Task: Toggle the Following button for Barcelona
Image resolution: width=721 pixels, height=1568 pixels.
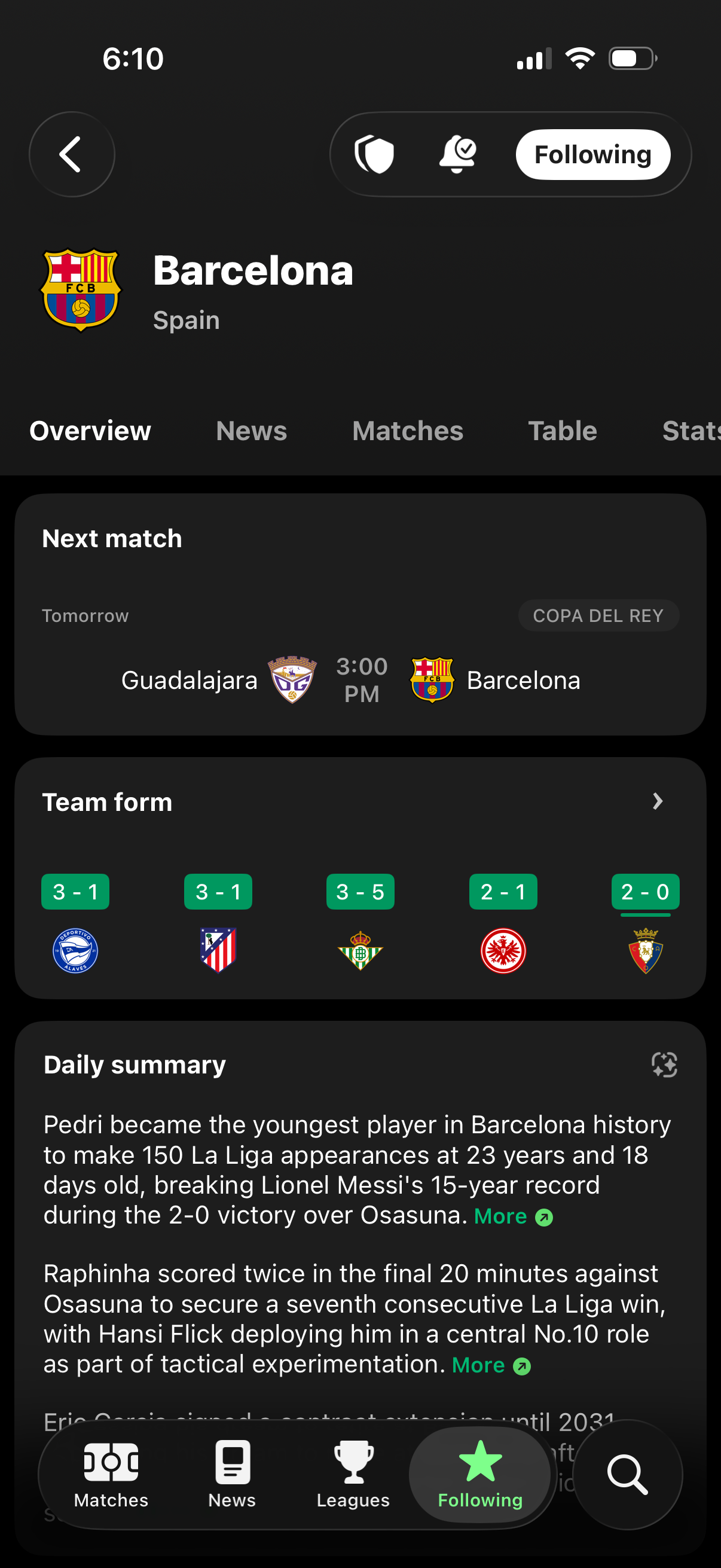Action: pos(592,155)
